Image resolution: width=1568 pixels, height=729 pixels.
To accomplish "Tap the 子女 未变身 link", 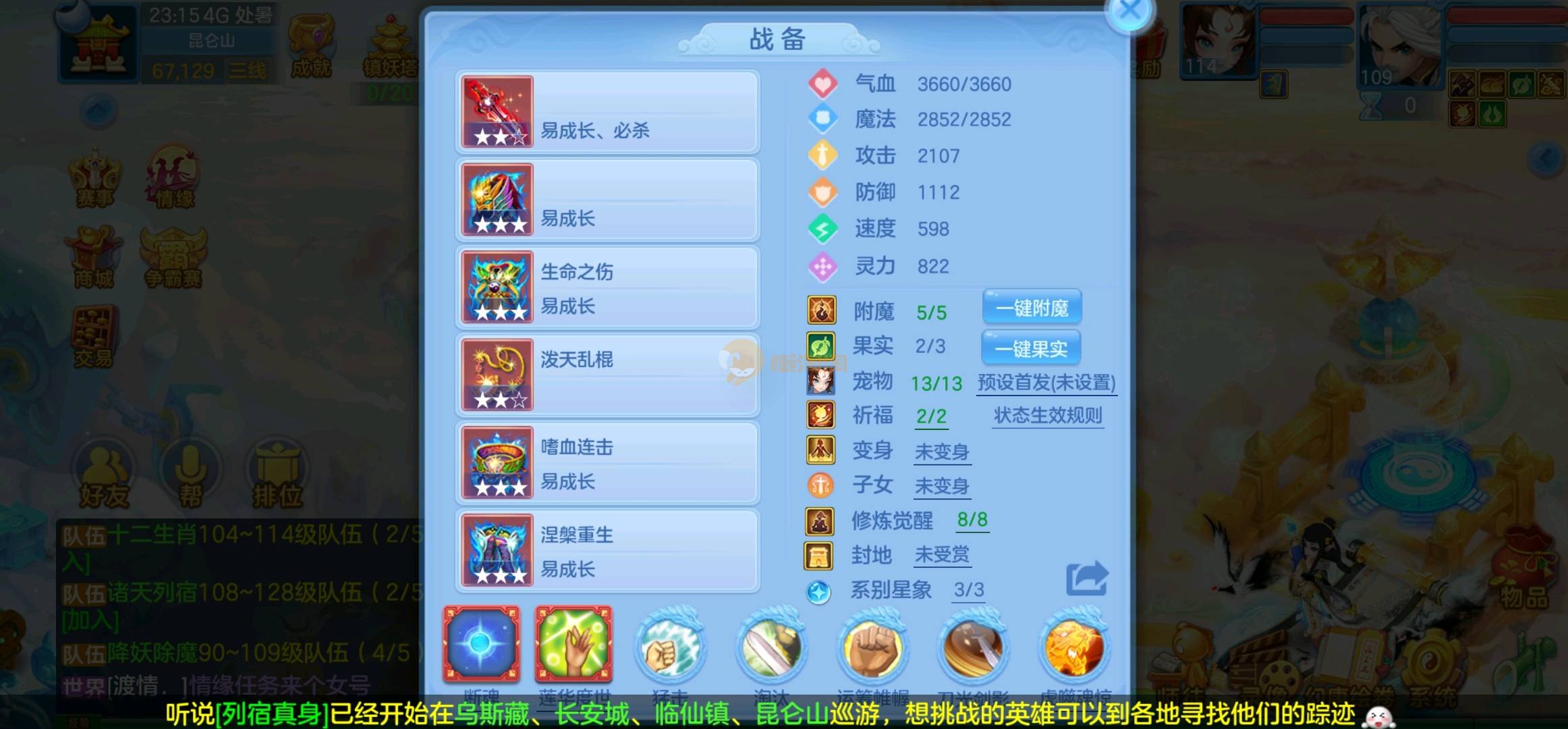I will [x=942, y=486].
